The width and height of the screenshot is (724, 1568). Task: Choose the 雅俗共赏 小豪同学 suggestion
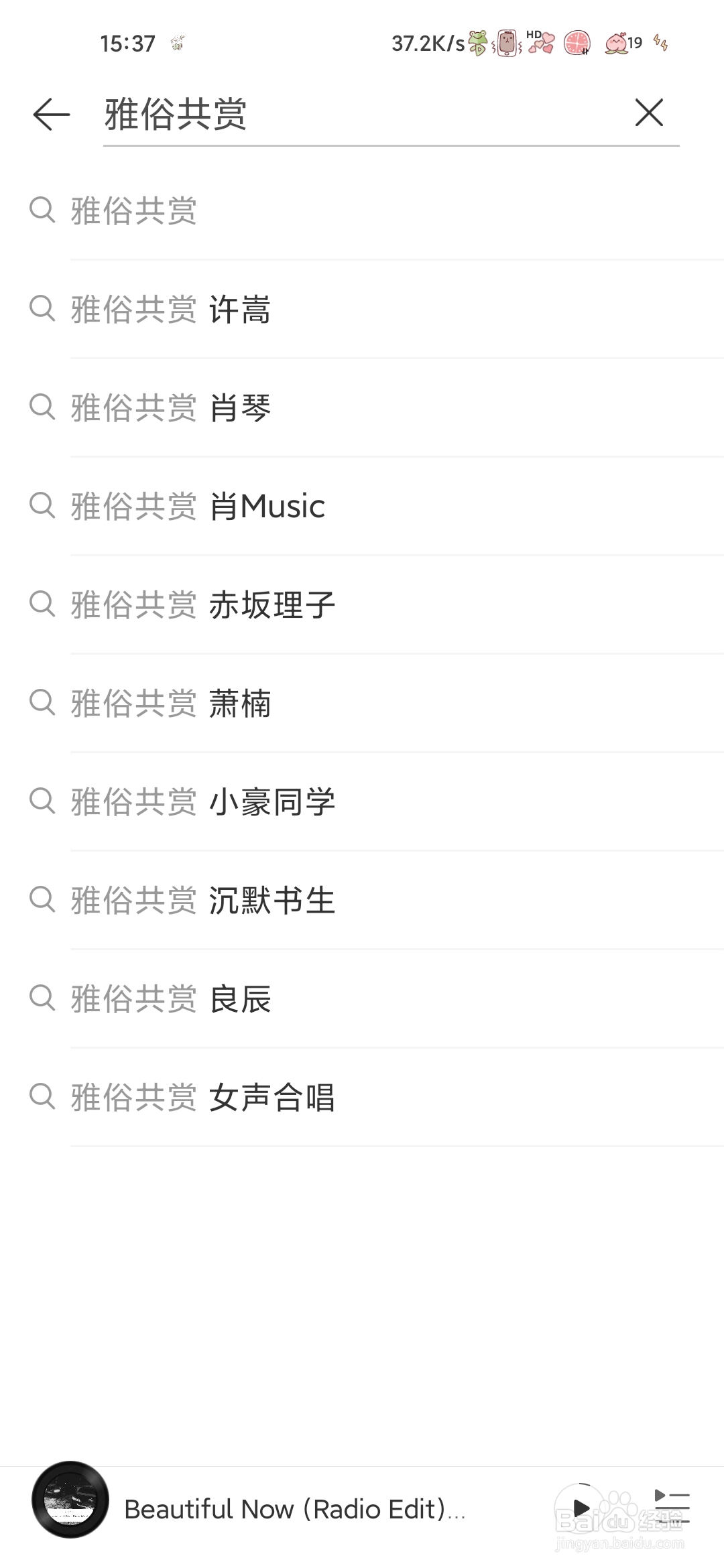(362, 801)
